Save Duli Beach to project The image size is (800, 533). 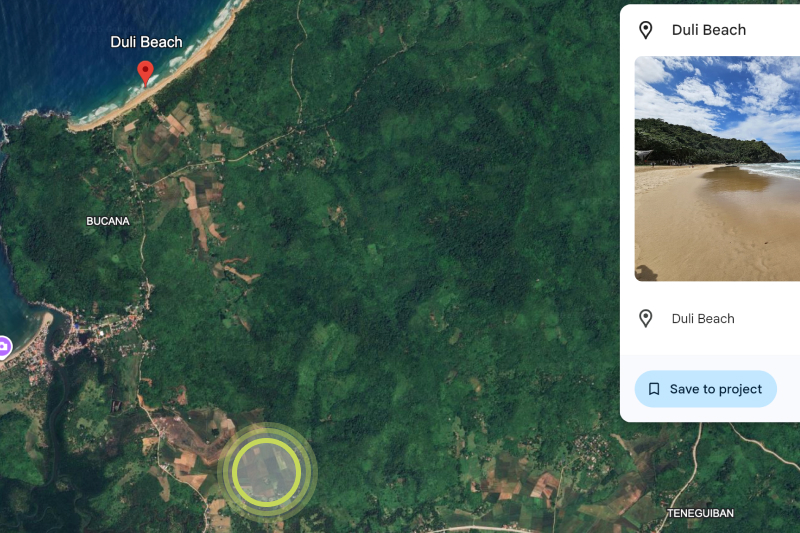(705, 389)
